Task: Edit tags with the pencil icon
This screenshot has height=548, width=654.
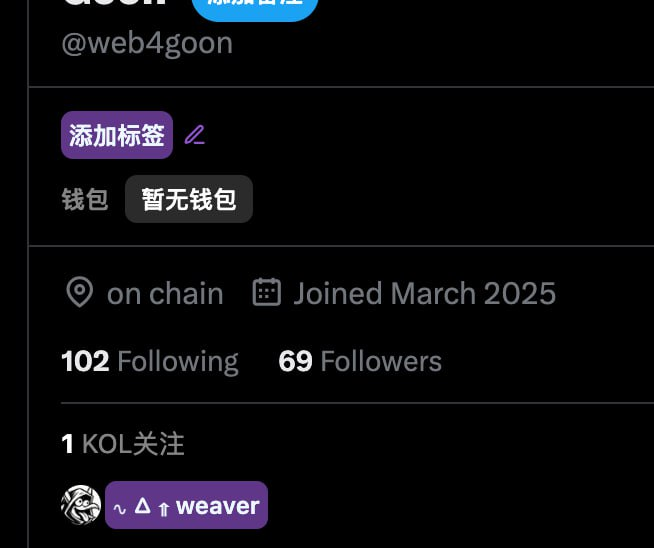Action: tap(195, 135)
